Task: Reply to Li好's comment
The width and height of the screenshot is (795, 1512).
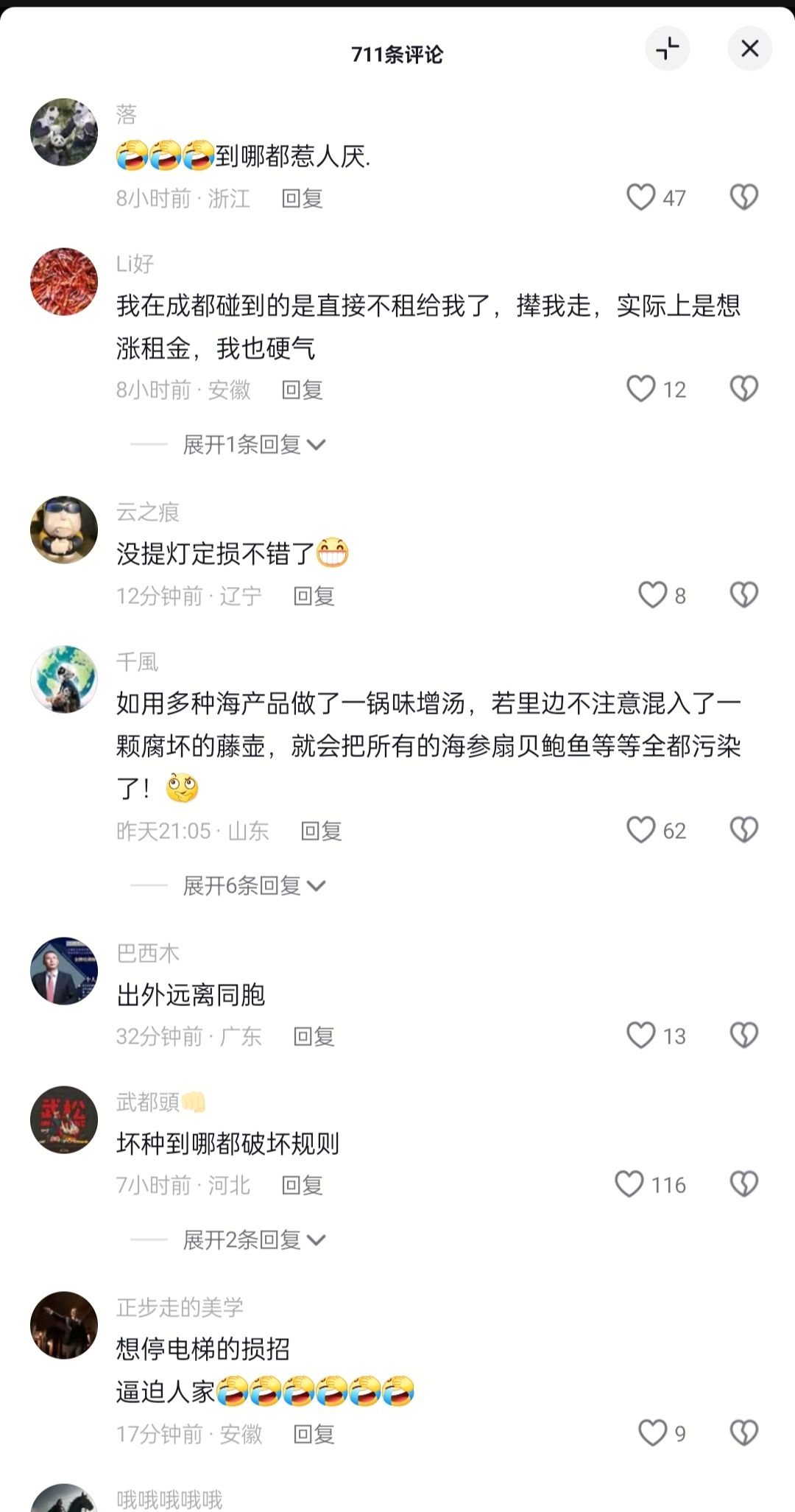Action: [x=302, y=390]
